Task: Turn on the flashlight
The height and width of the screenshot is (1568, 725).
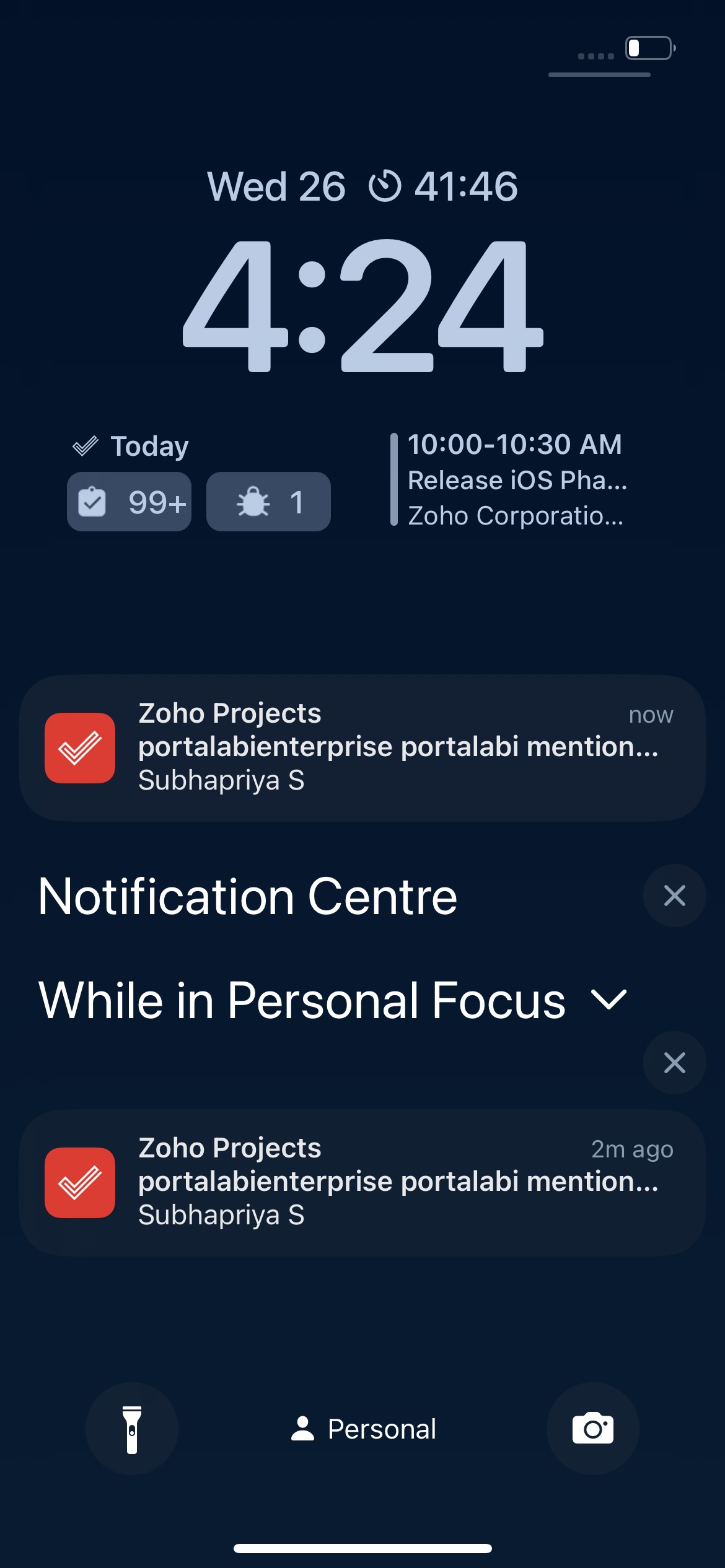Action: [132, 1429]
